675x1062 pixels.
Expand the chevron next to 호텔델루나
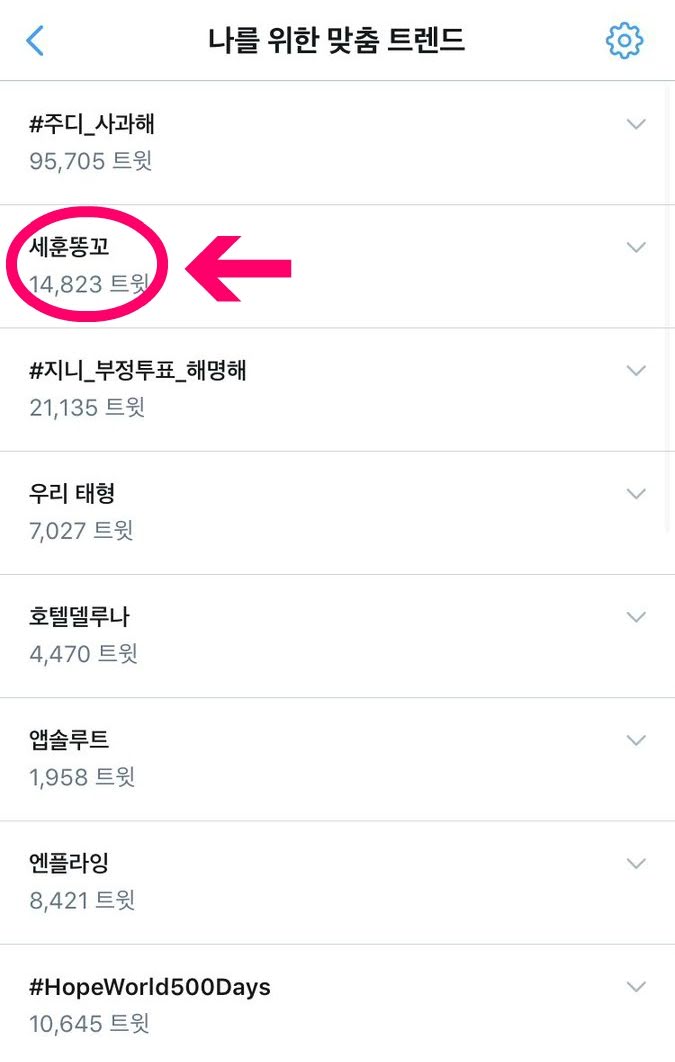point(636,617)
